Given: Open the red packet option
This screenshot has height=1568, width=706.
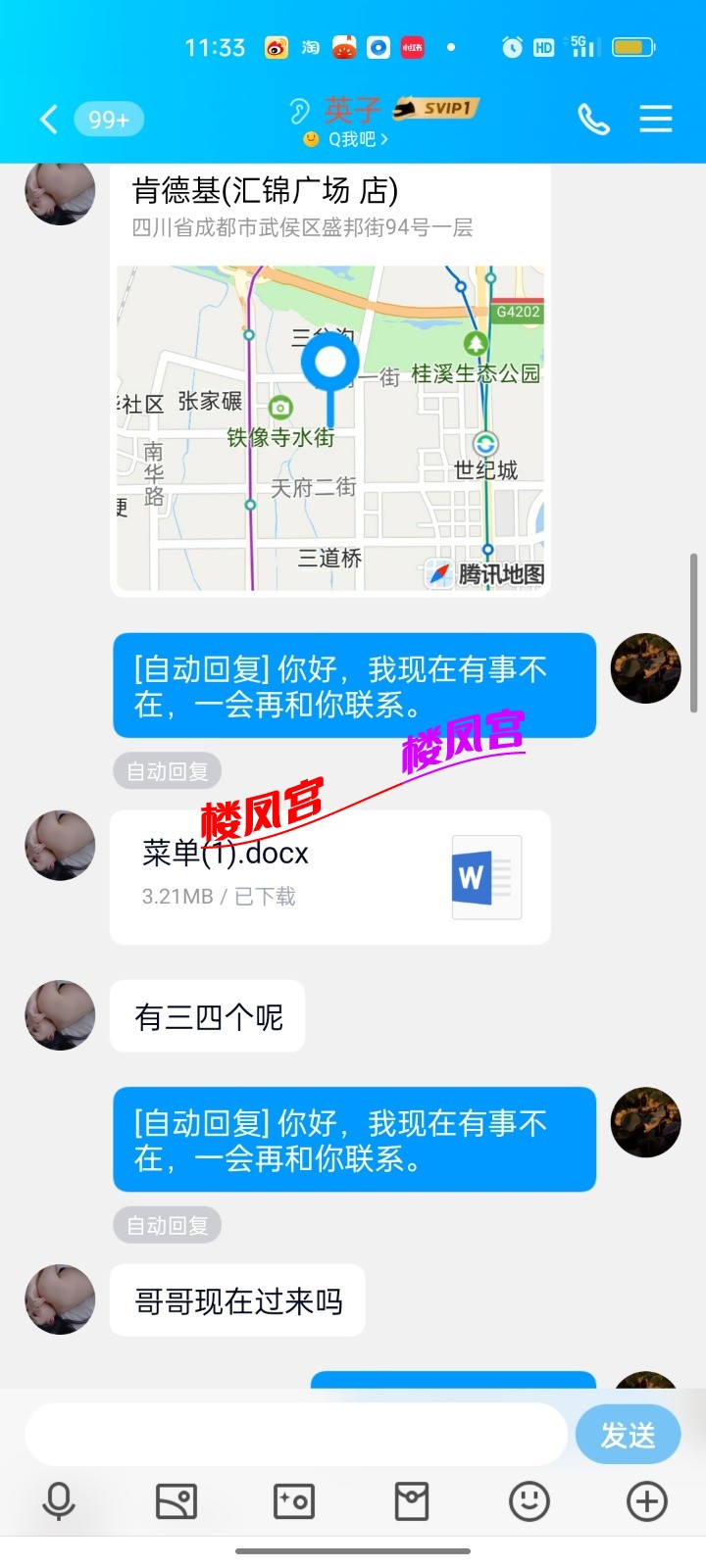Looking at the screenshot, I should point(412,1501).
